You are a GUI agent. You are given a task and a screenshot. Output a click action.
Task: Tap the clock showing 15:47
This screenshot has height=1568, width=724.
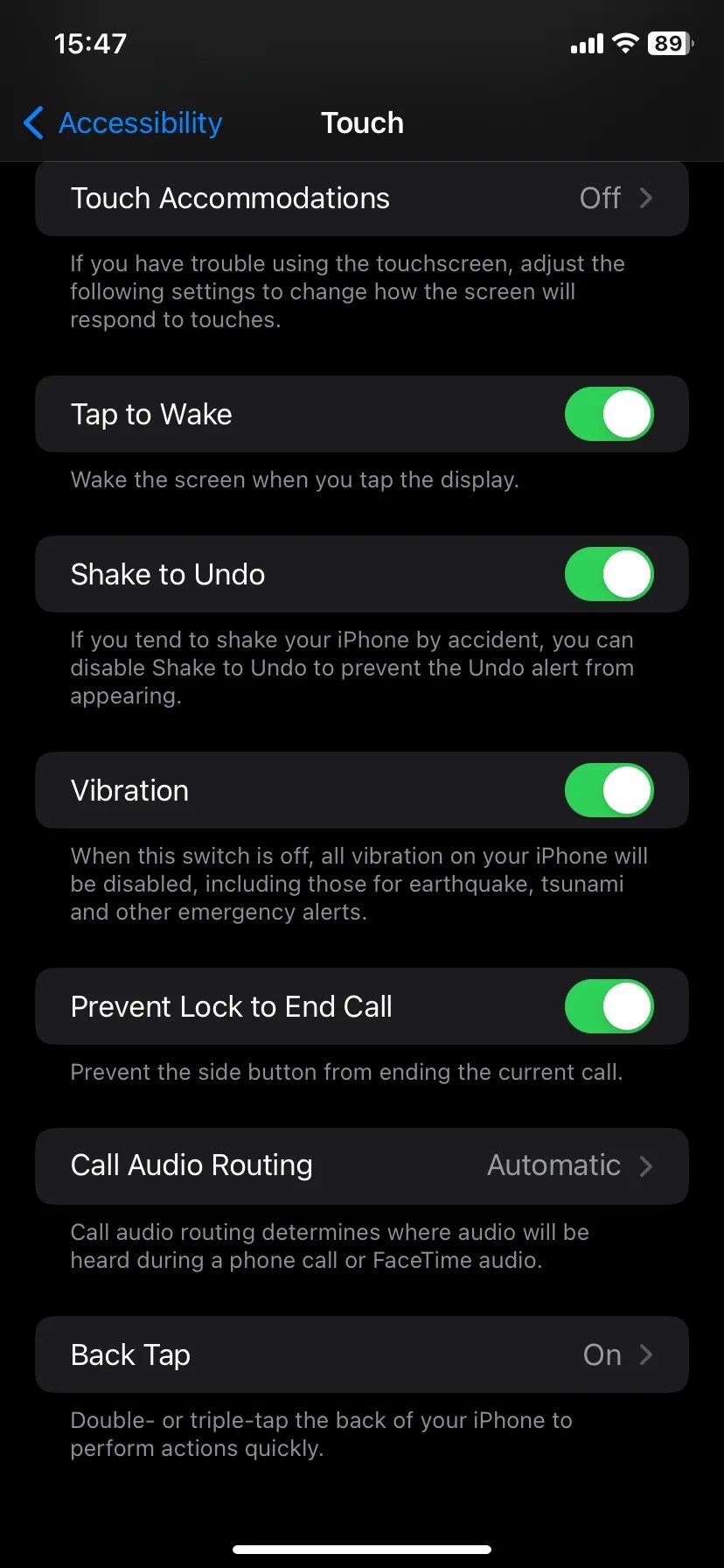89,43
